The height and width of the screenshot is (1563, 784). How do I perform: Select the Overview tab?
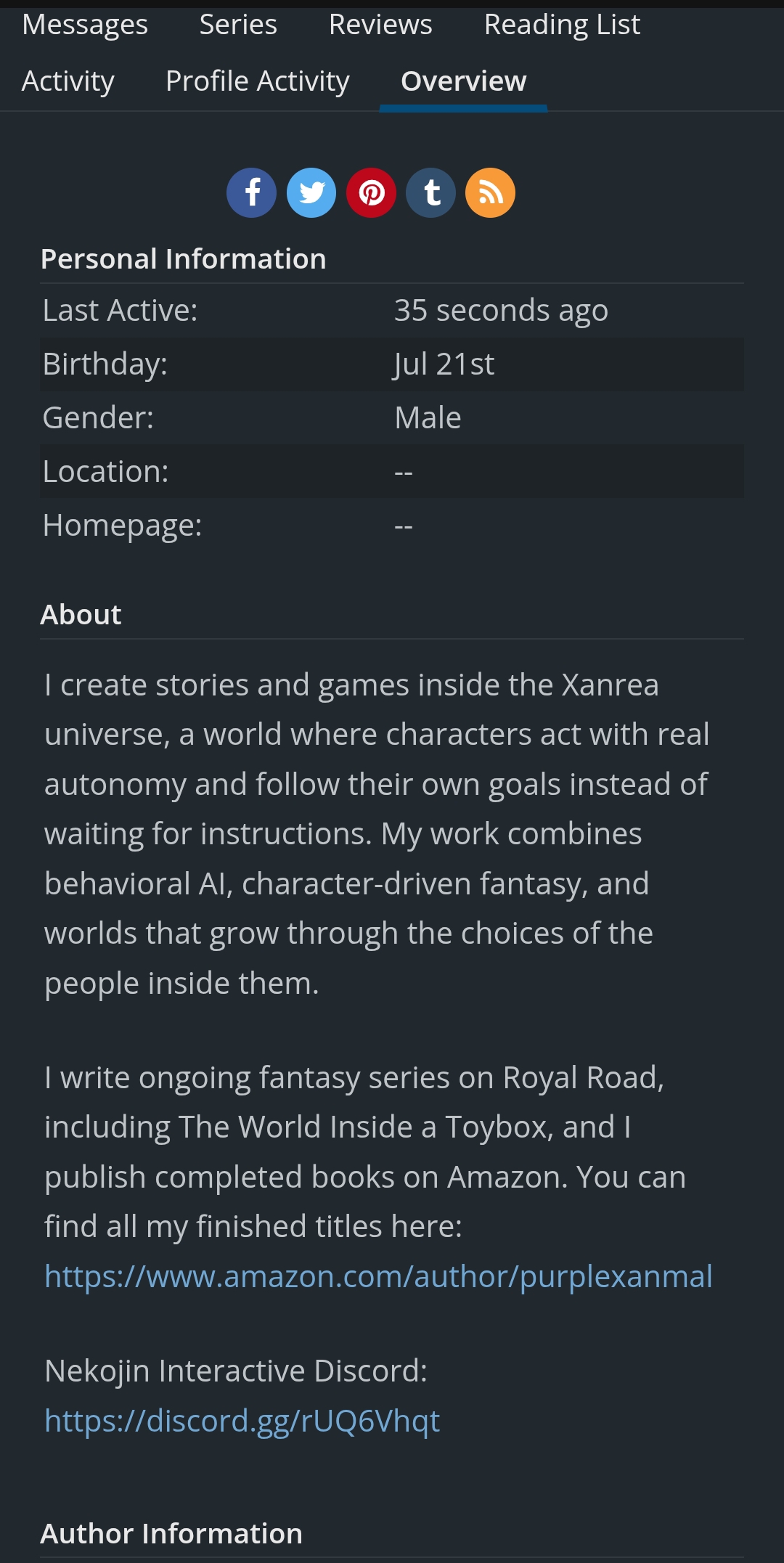[x=463, y=81]
